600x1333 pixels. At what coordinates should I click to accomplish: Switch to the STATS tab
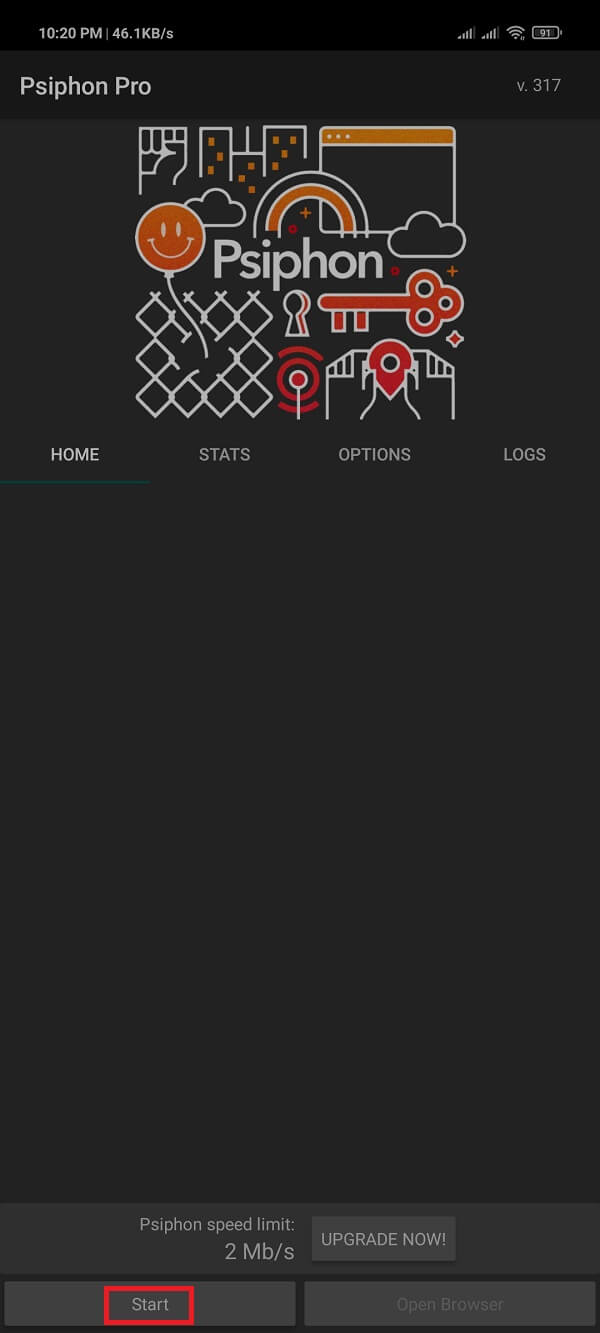pos(224,454)
